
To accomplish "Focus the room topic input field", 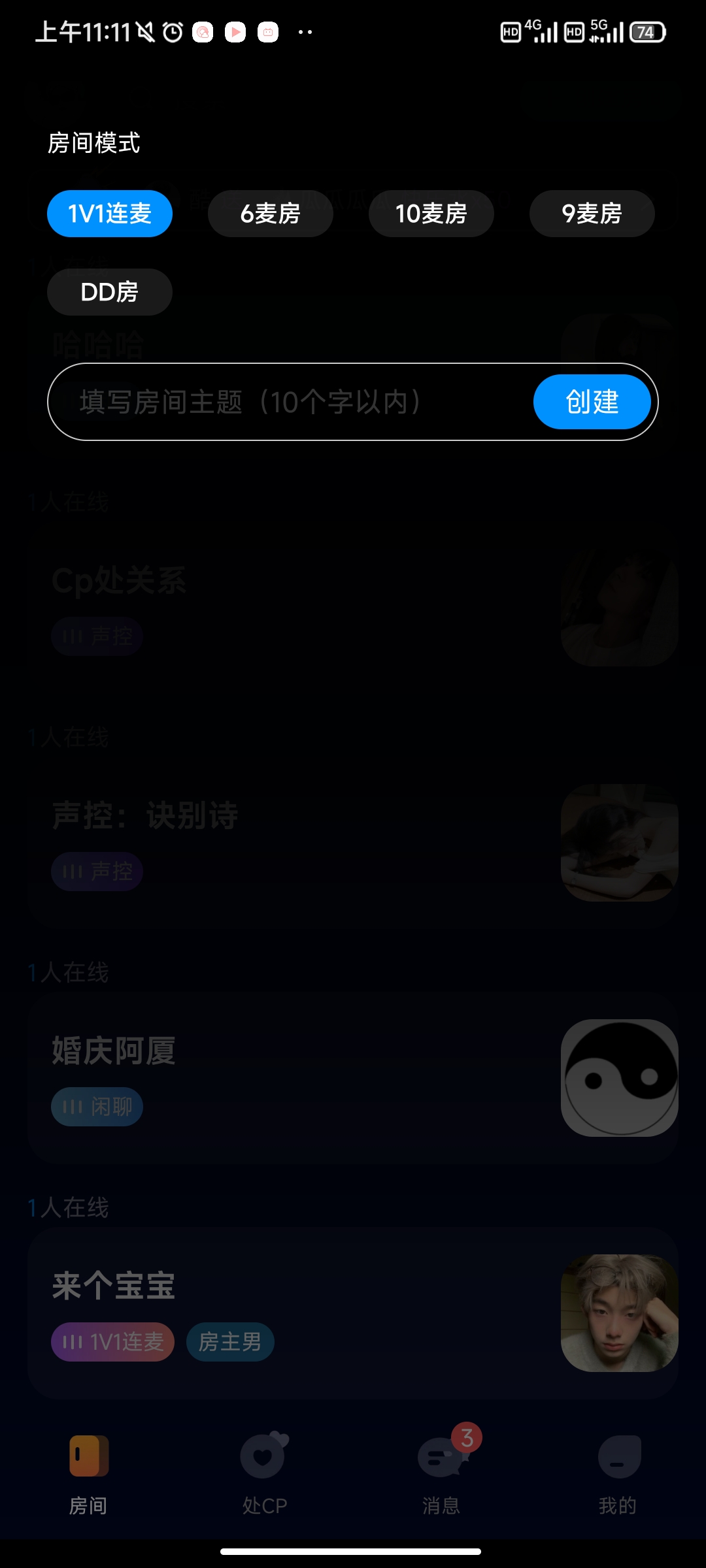I will coord(288,402).
